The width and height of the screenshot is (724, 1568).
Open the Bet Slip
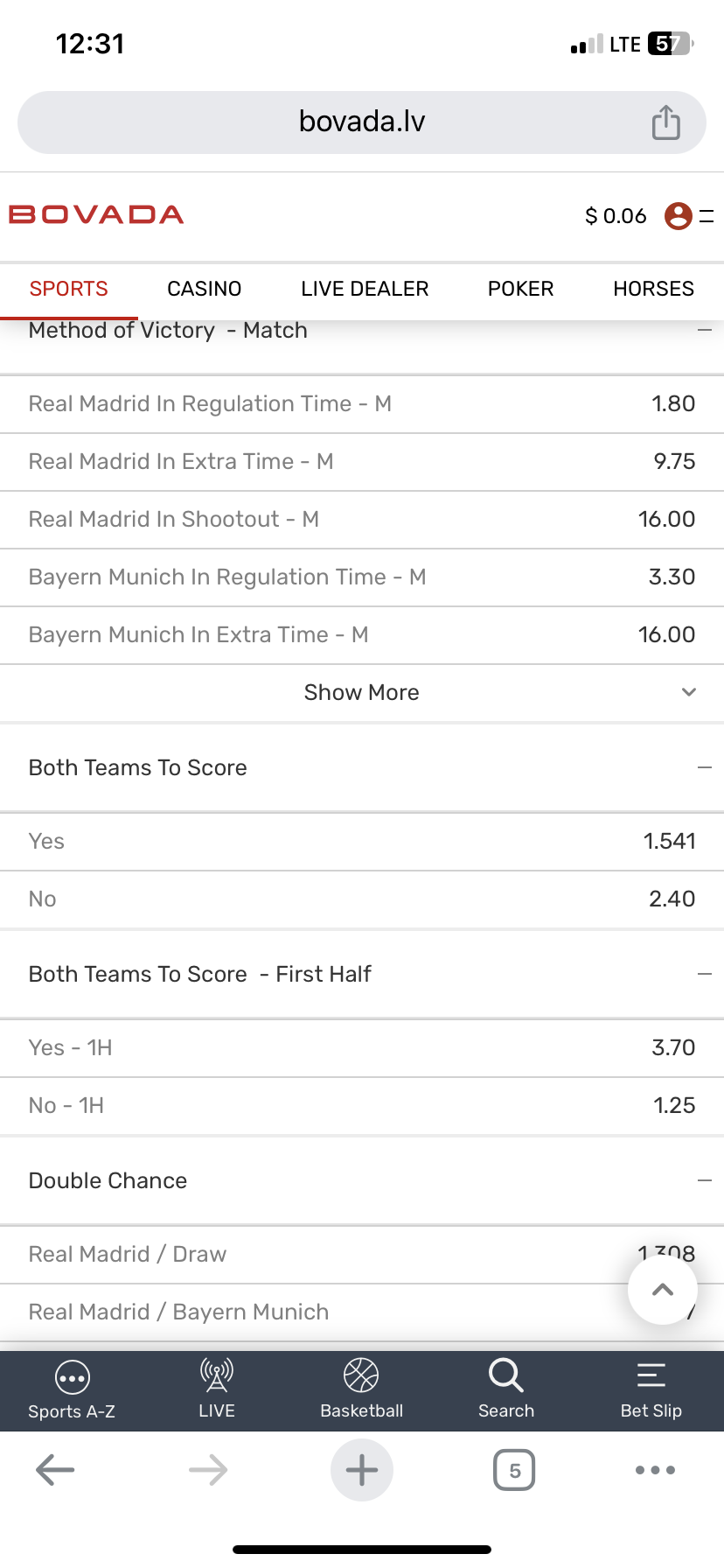pyautogui.click(x=651, y=1389)
